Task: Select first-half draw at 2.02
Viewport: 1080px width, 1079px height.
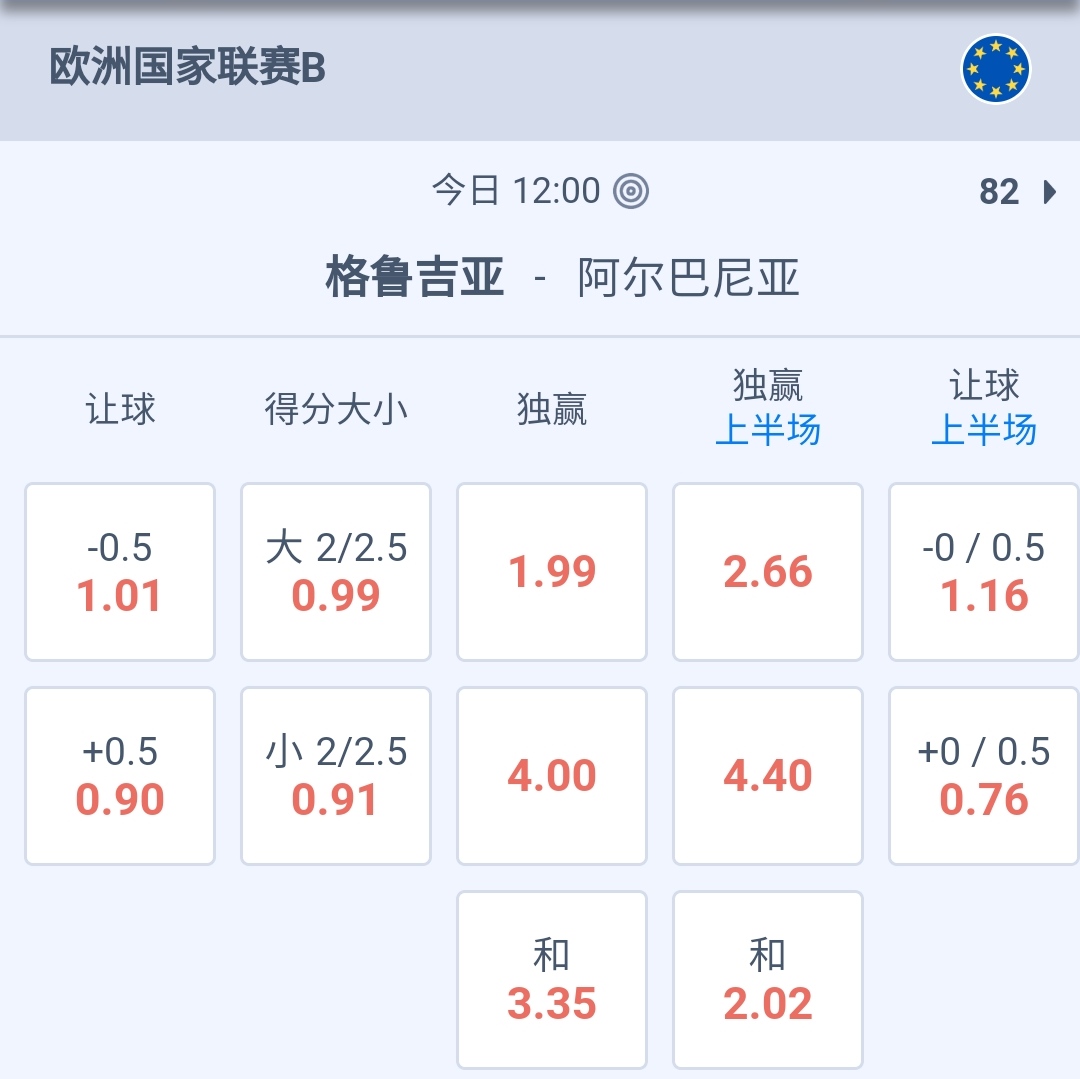Action: click(x=768, y=980)
